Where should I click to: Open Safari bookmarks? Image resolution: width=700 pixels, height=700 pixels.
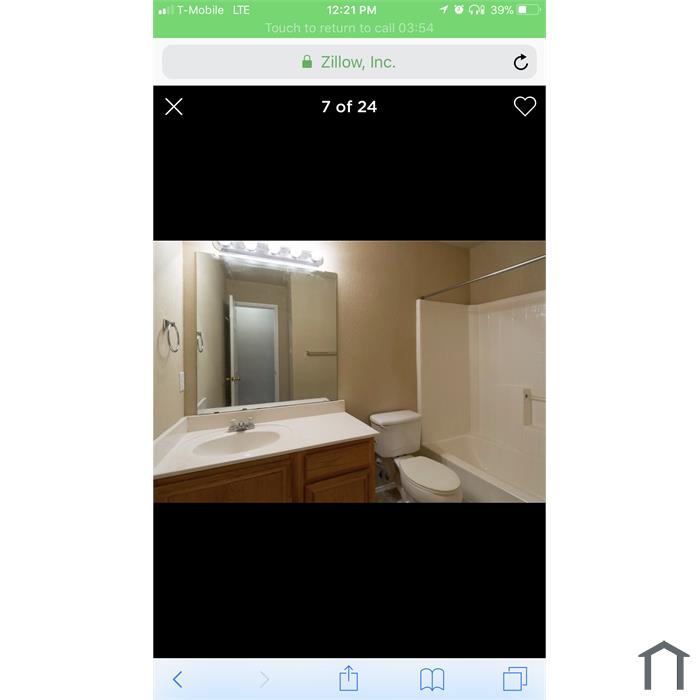click(432, 680)
